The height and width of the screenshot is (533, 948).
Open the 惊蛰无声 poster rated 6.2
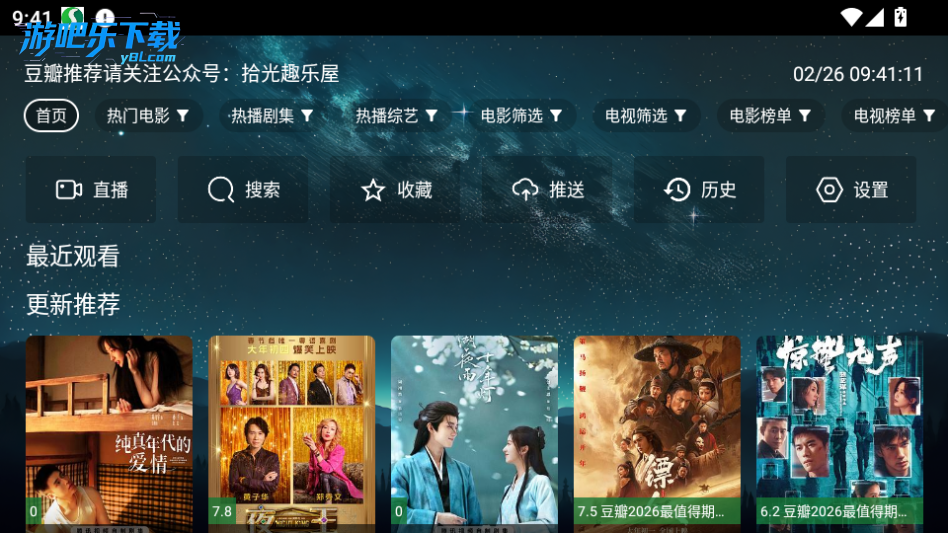click(x=839, y=430)
